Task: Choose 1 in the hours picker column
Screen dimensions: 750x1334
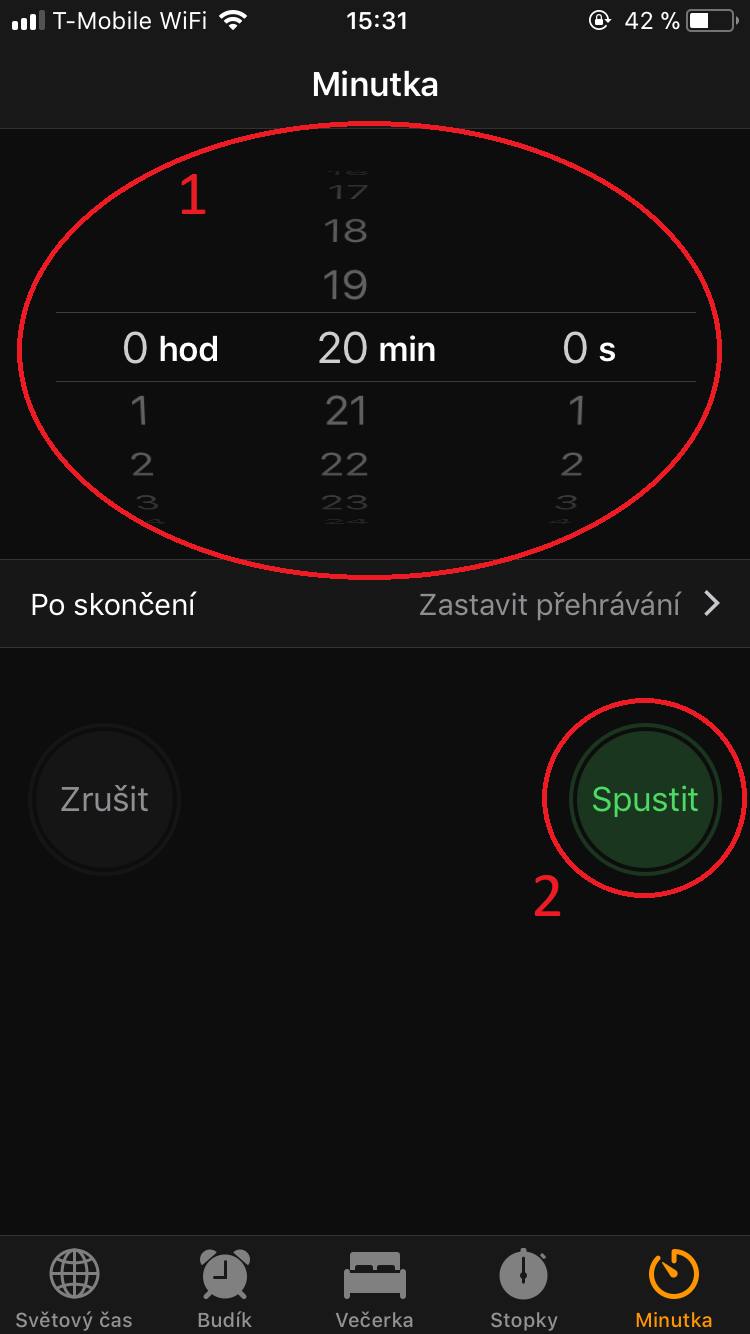Action: 140,411
